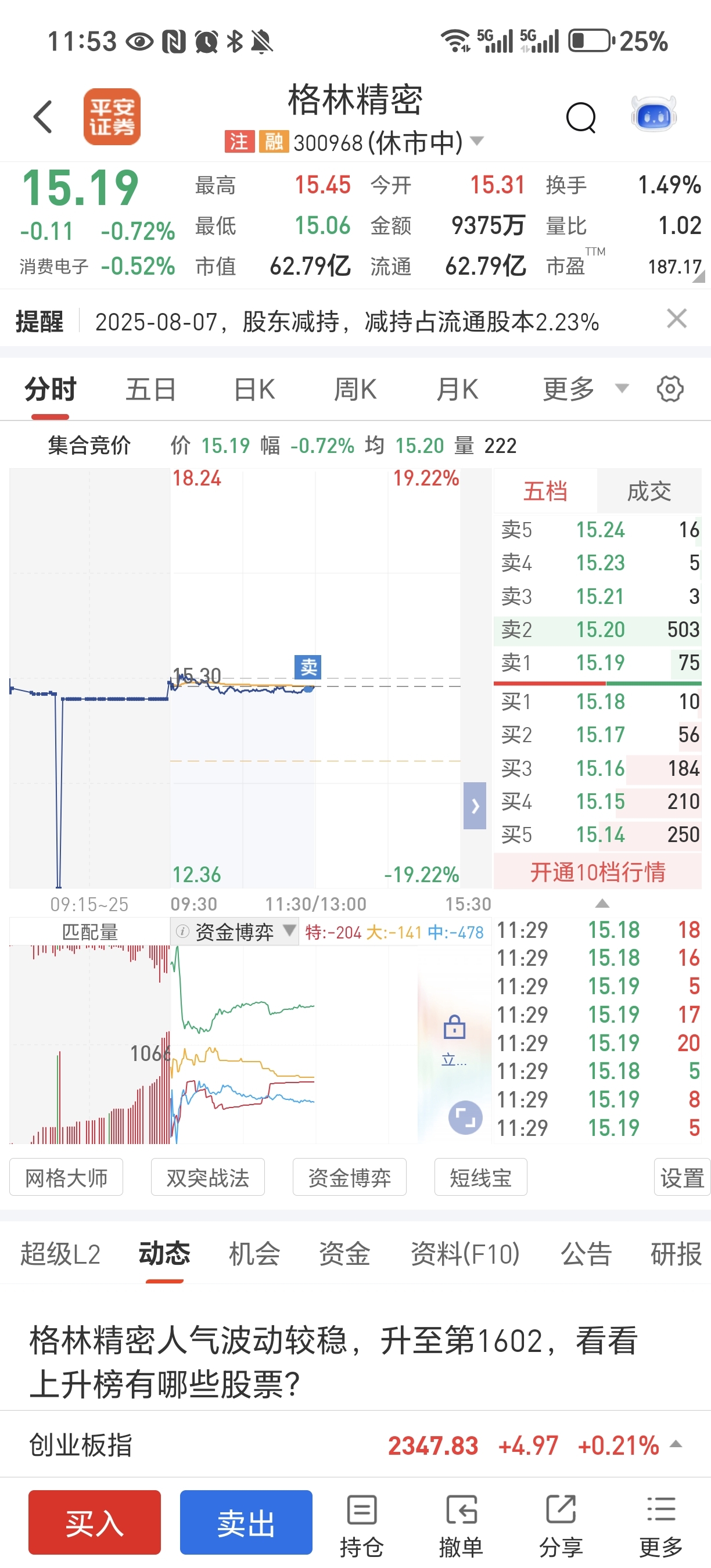The height and width of the screenshot is (1568, 711).
Task: Go back with the top-left arrow
Action: click(43, 117)
